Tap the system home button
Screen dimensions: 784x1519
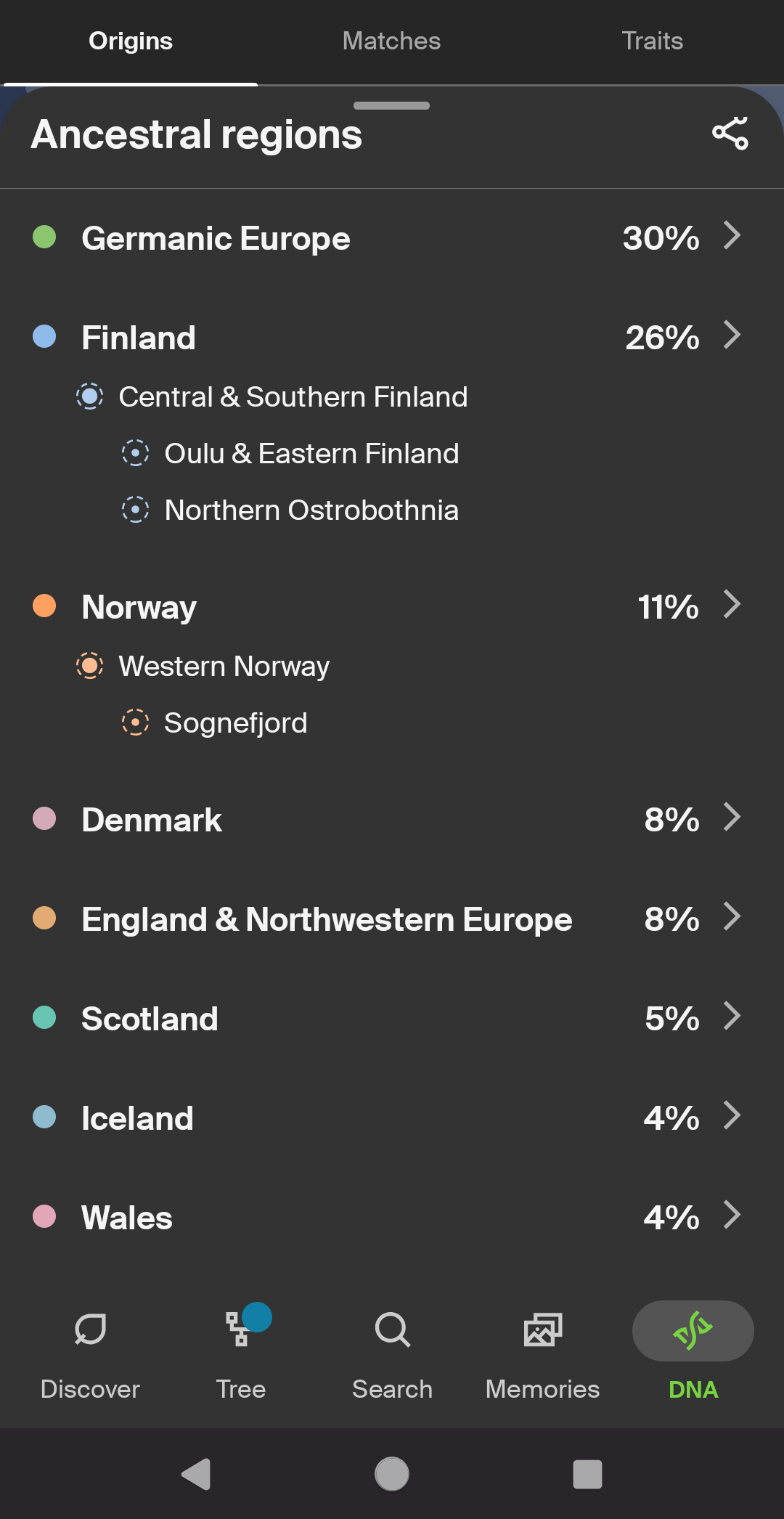point(392,1474)
